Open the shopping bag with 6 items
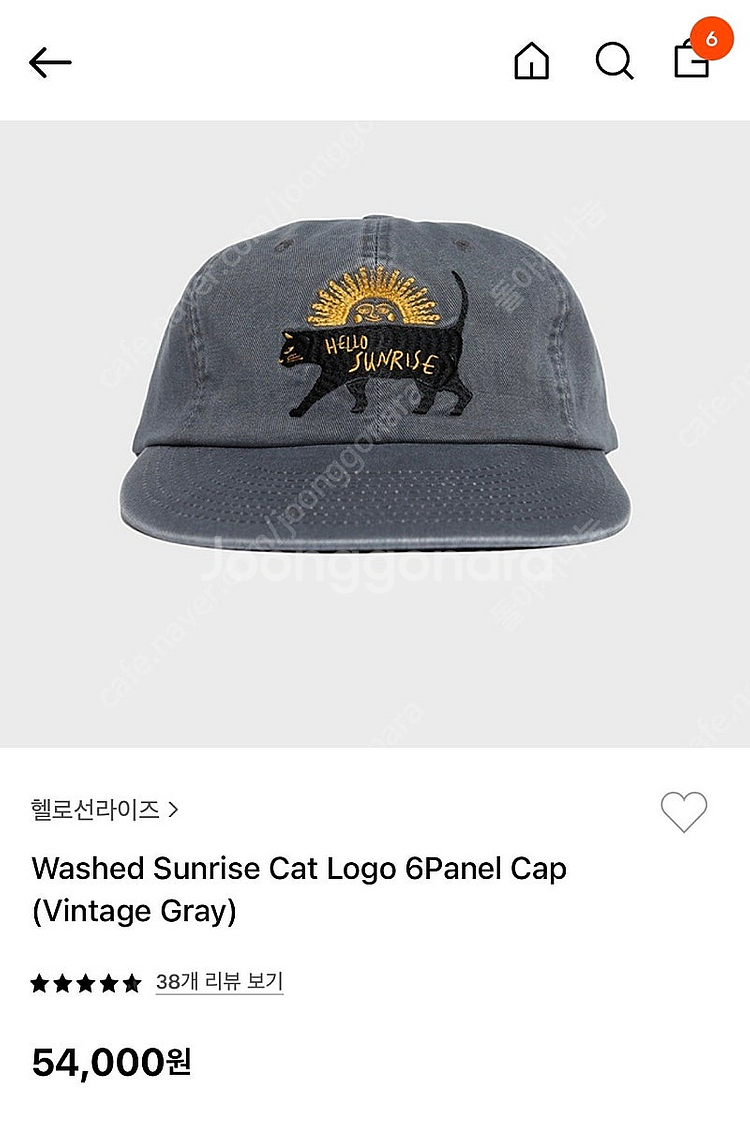The height and width of the screenshot is (1129, 750). coord(693,60)
